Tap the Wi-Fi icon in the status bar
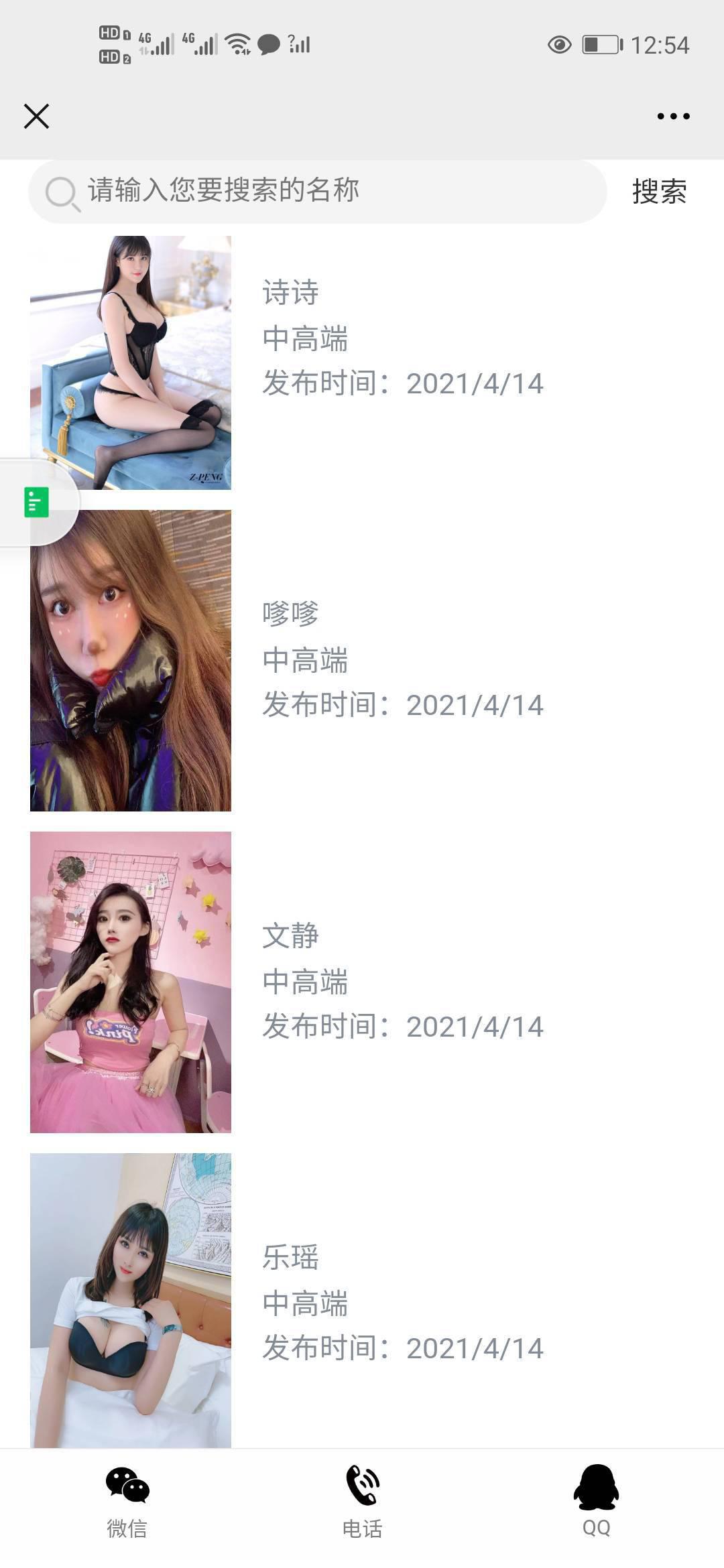 [x=235, y=44]
